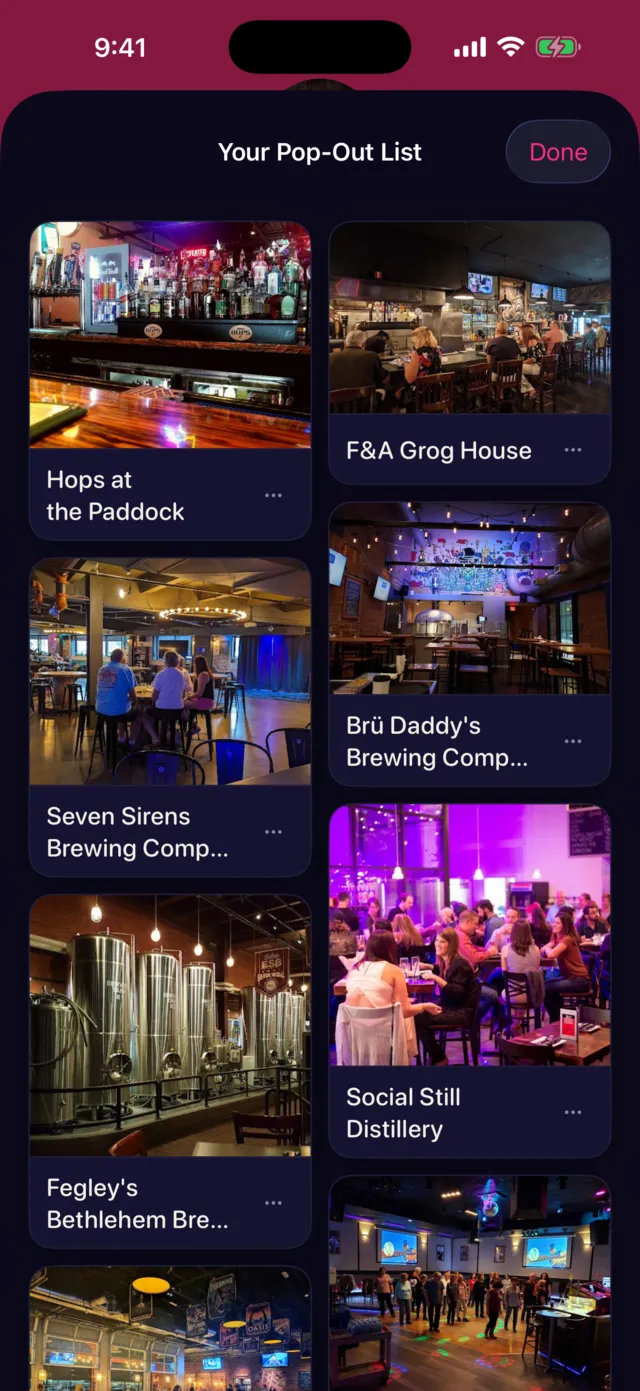
Task: Show more options for F&A Grog House
Action: point(573,451)
